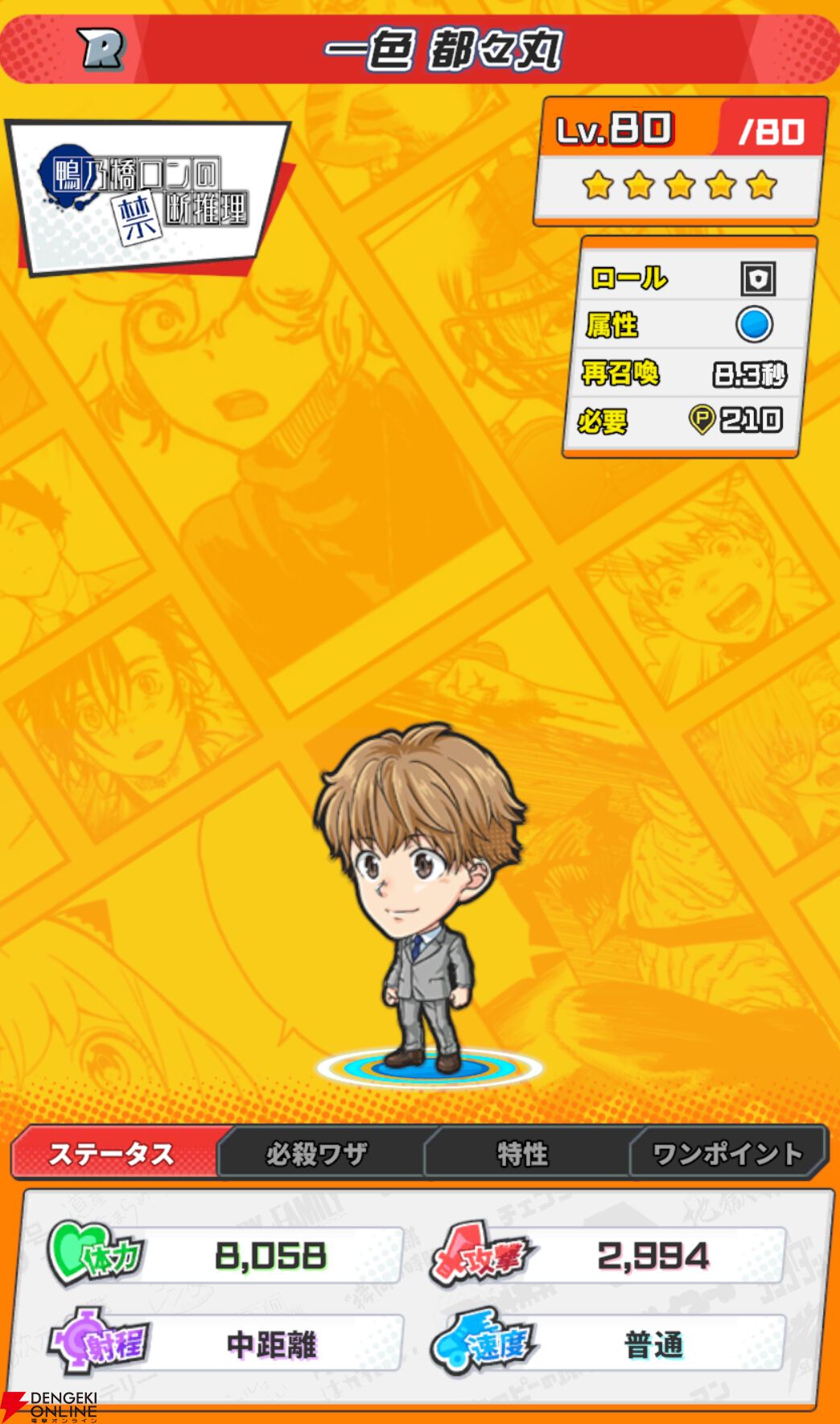Show the ワンポイント tab

[x=727, y=1154]
